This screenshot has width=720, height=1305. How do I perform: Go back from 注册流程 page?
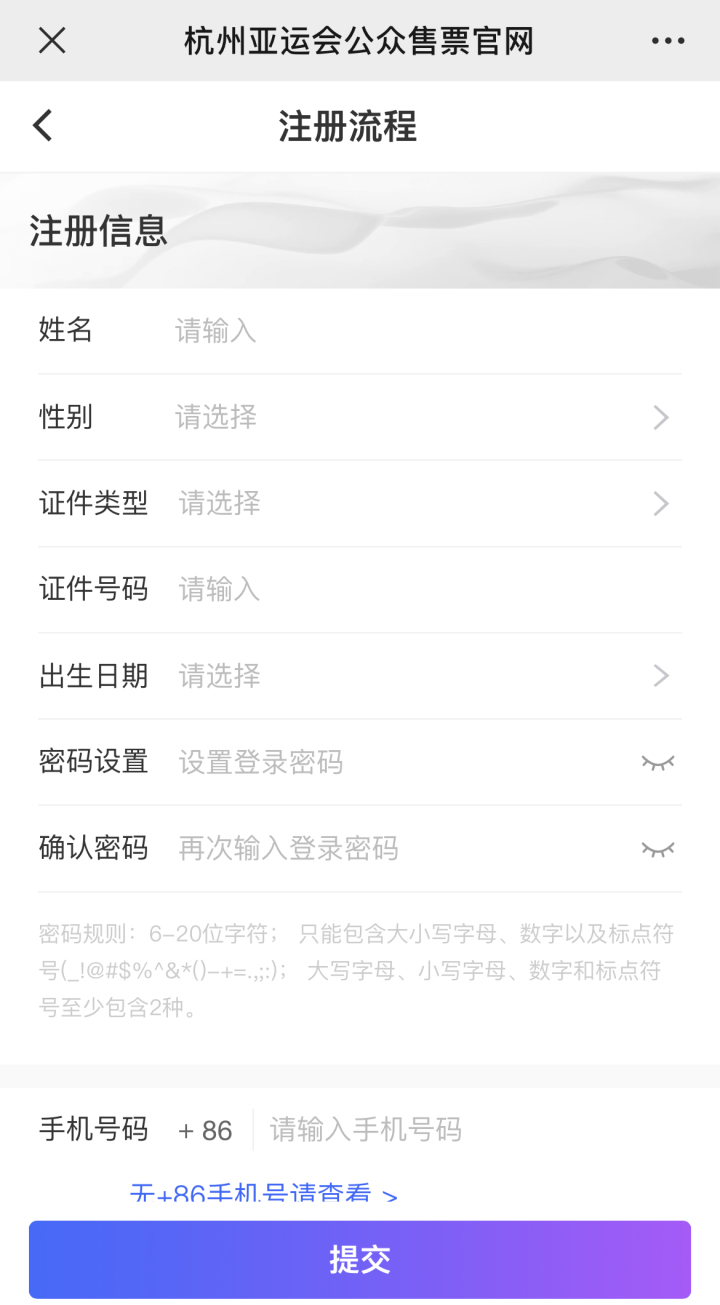pos(43,126)
